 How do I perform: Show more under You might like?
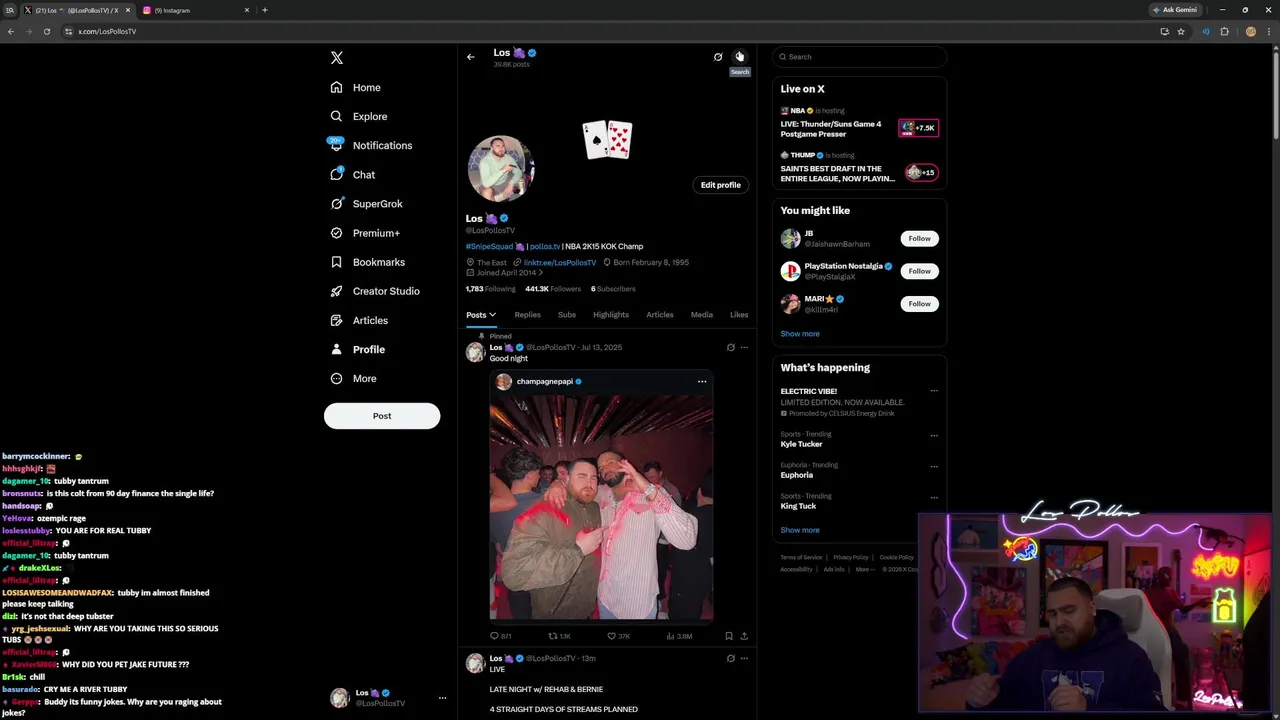pyautogui.click(x=799, y=334)
